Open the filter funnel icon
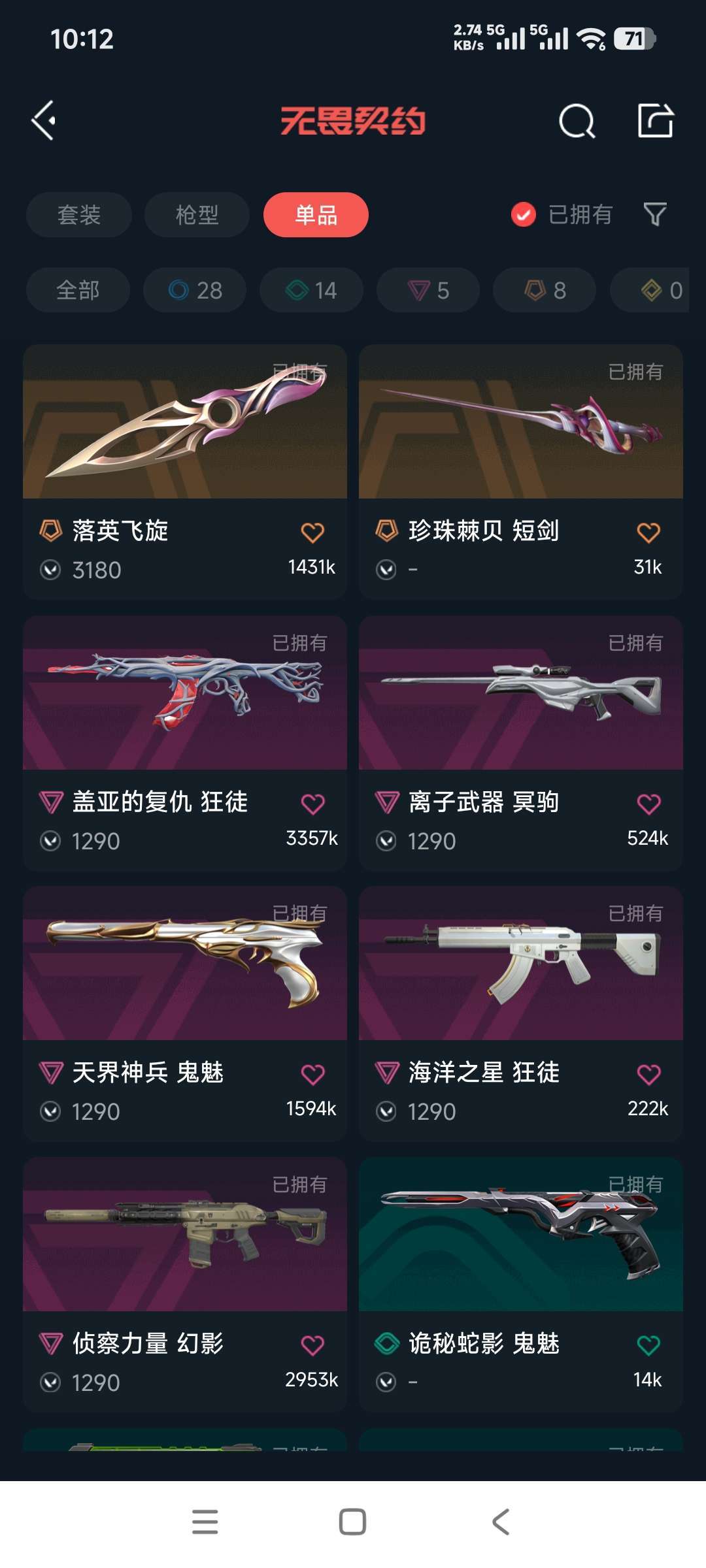Image resolution: width=706 pixels, height=1568 pixels. point(654,214)
